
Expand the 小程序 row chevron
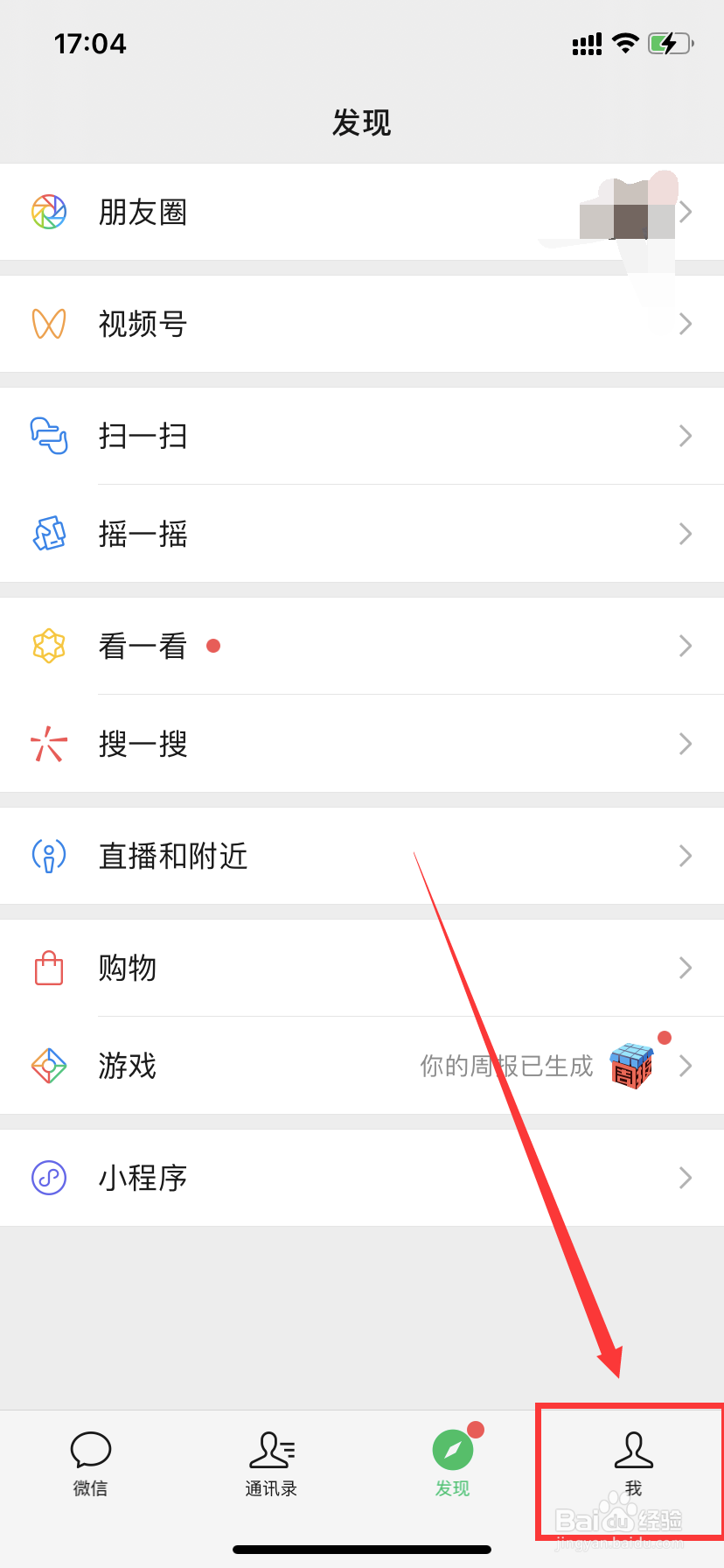pyautogui.click(x=686, y=1178)
